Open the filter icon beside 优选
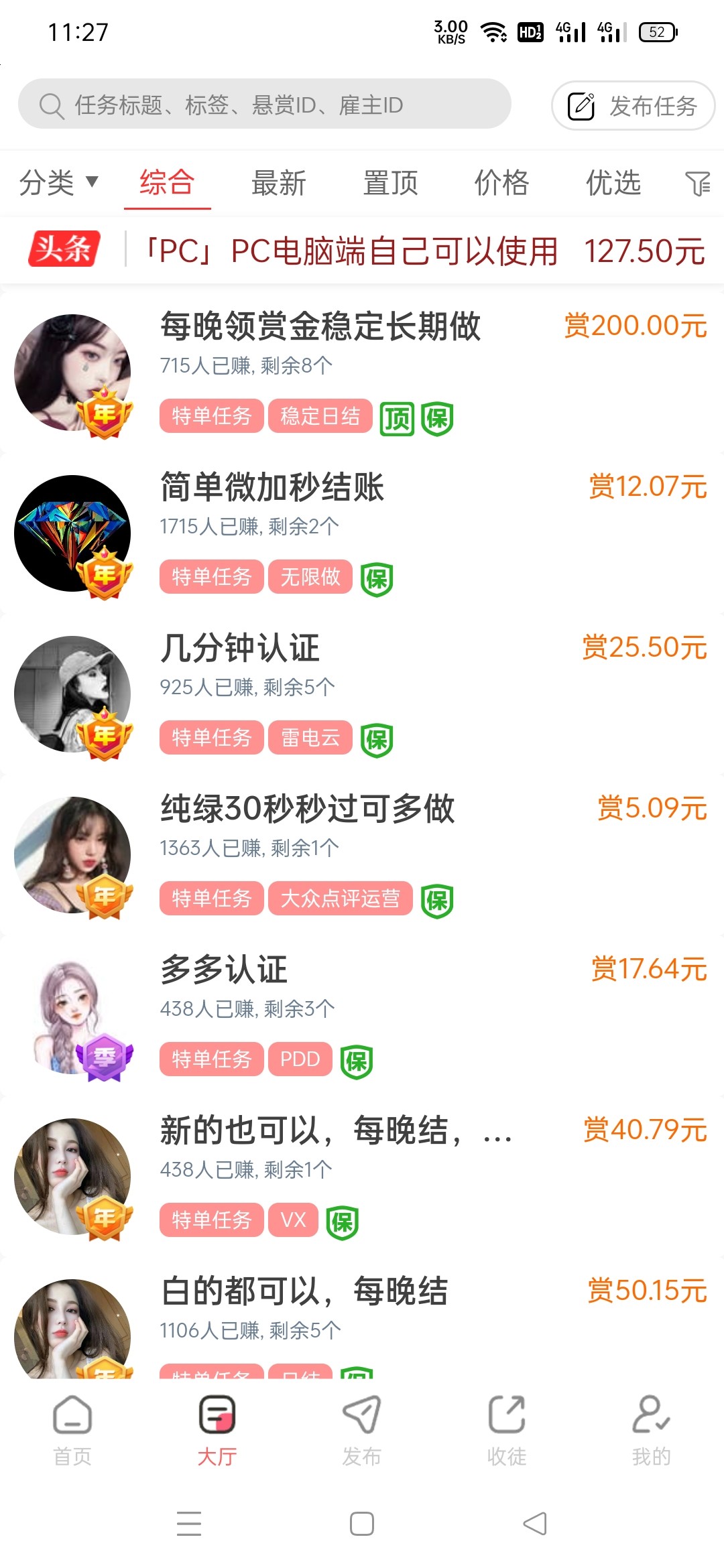Screen dimensions: 724x1568 (697, 183)
